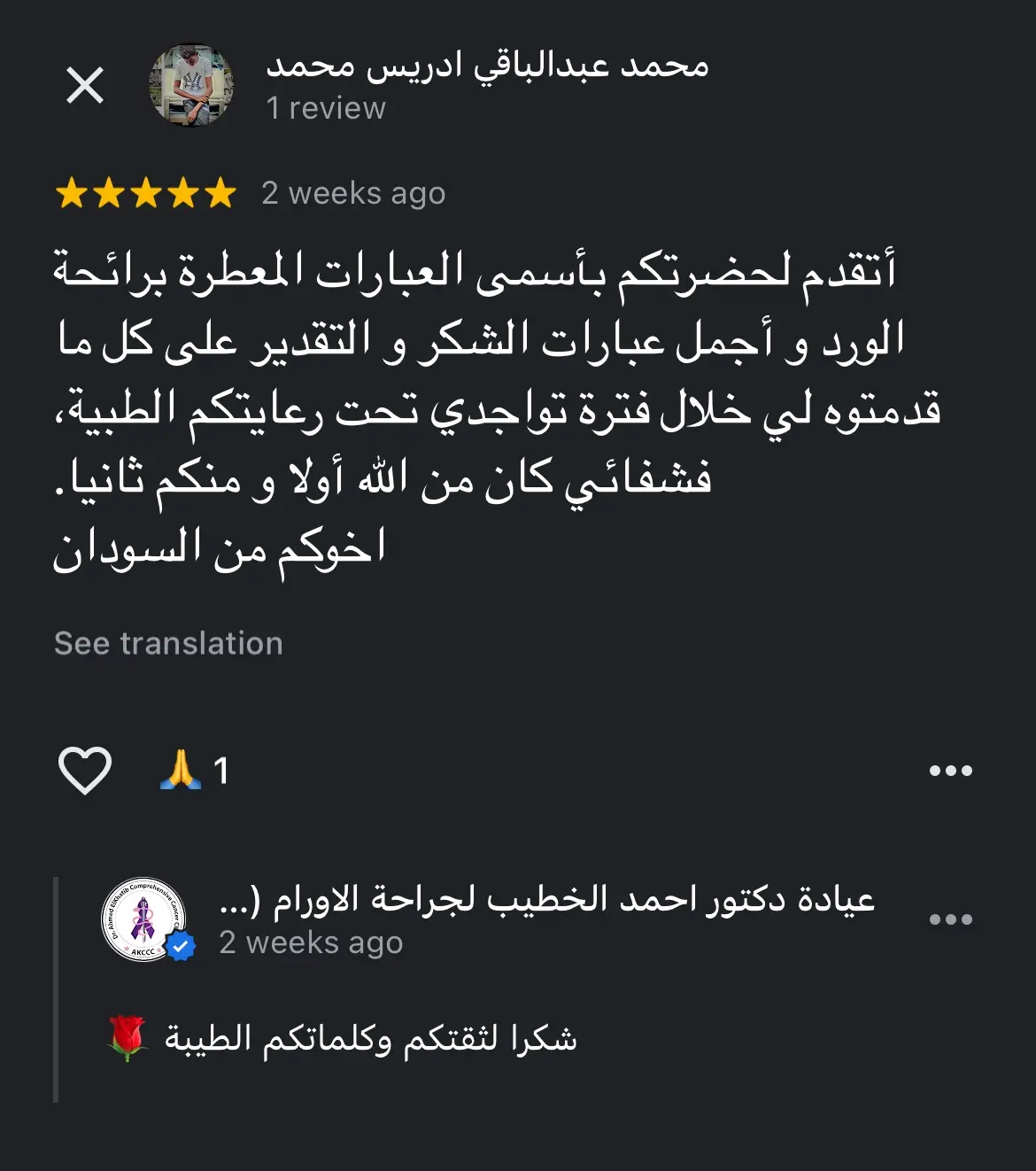1036x1171 pixels.
Task: Open the 1 review link under the reviewer name
Action: (325, 108)
